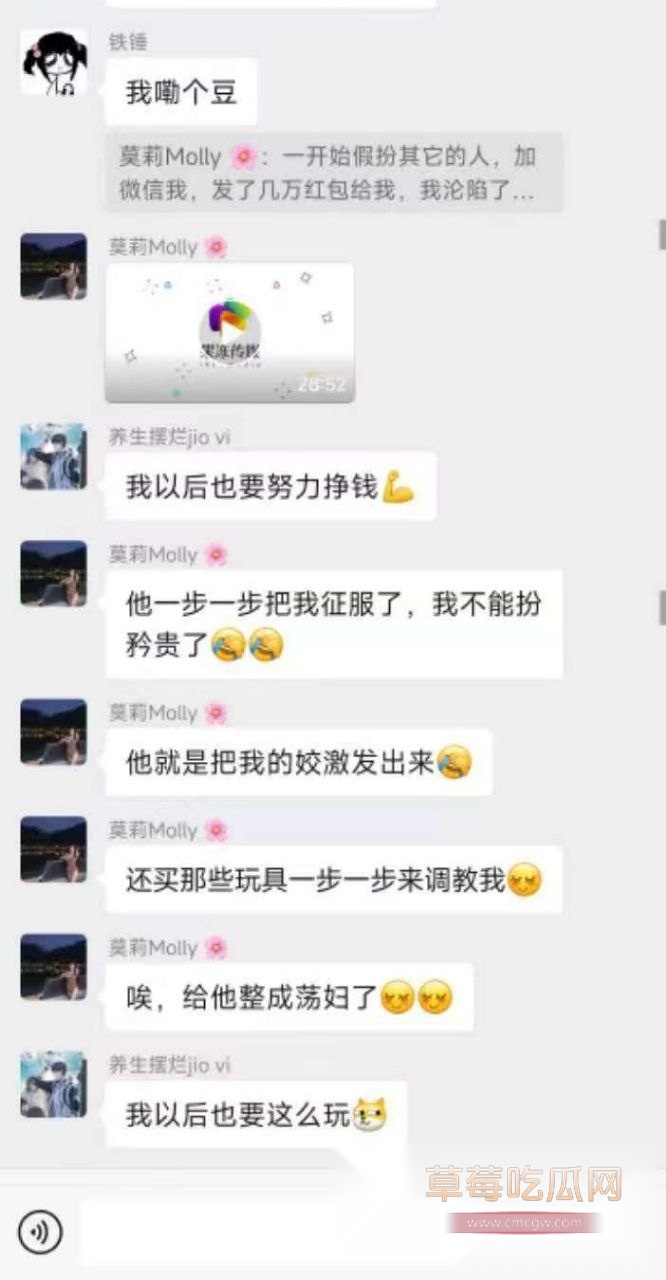This screenshot has width=666, height=1280.
Task: Tap the voice input icon beside message box
Action: point(40,1231)
